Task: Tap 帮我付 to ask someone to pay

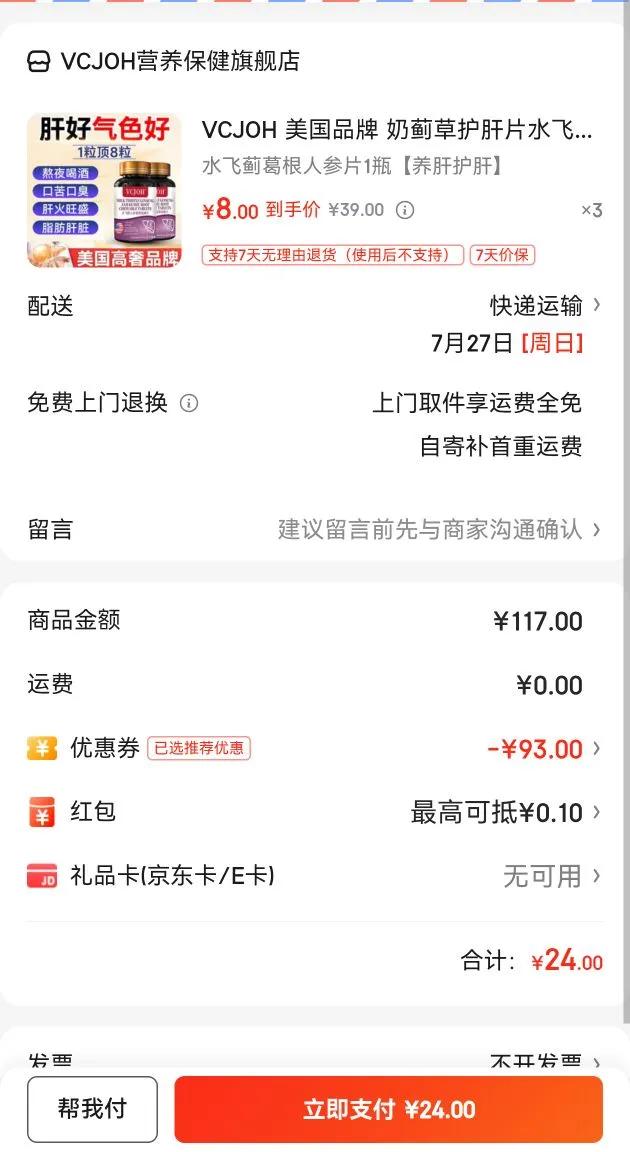Action: click(x=92, y=1109)
